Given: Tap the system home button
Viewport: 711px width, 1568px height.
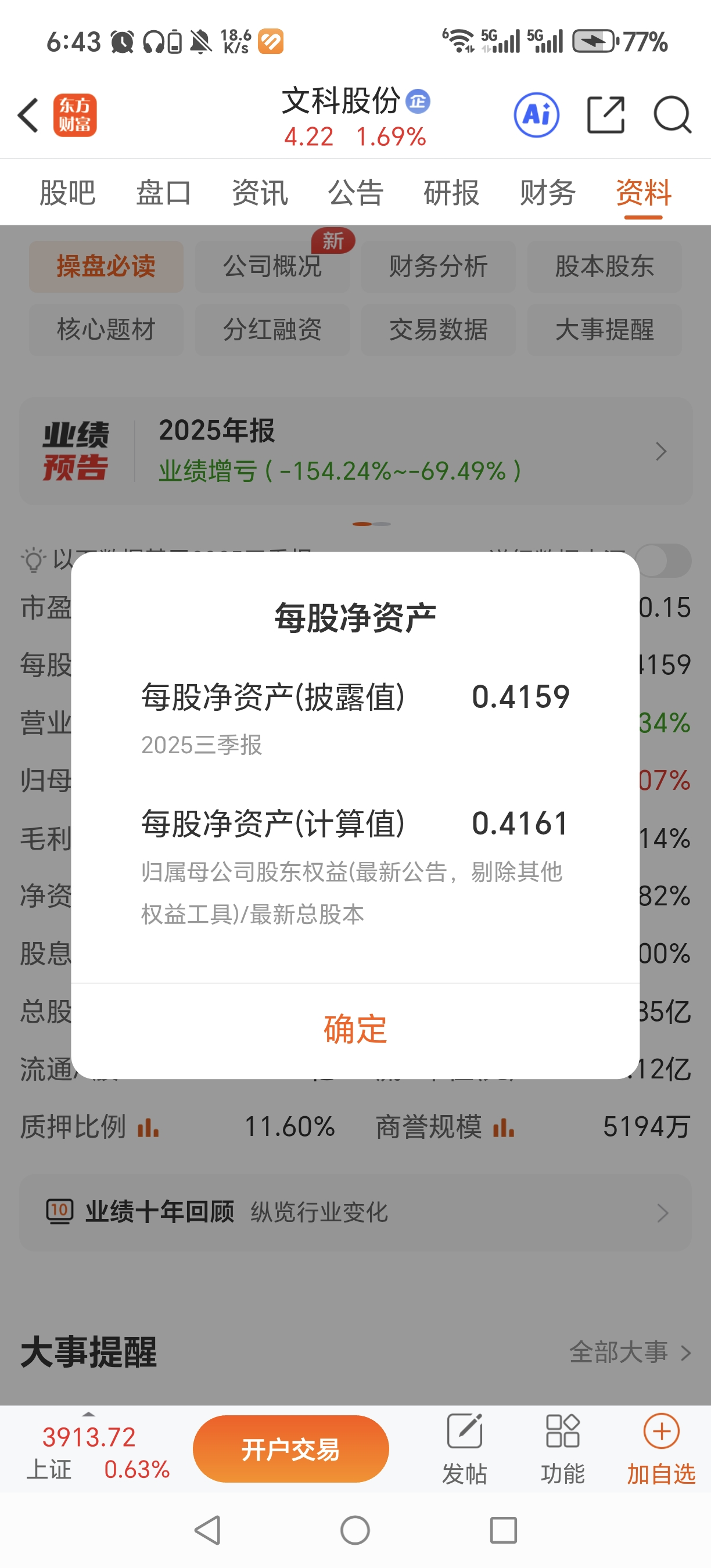Looking at the screenshot, I should [x=355, y=1530].
